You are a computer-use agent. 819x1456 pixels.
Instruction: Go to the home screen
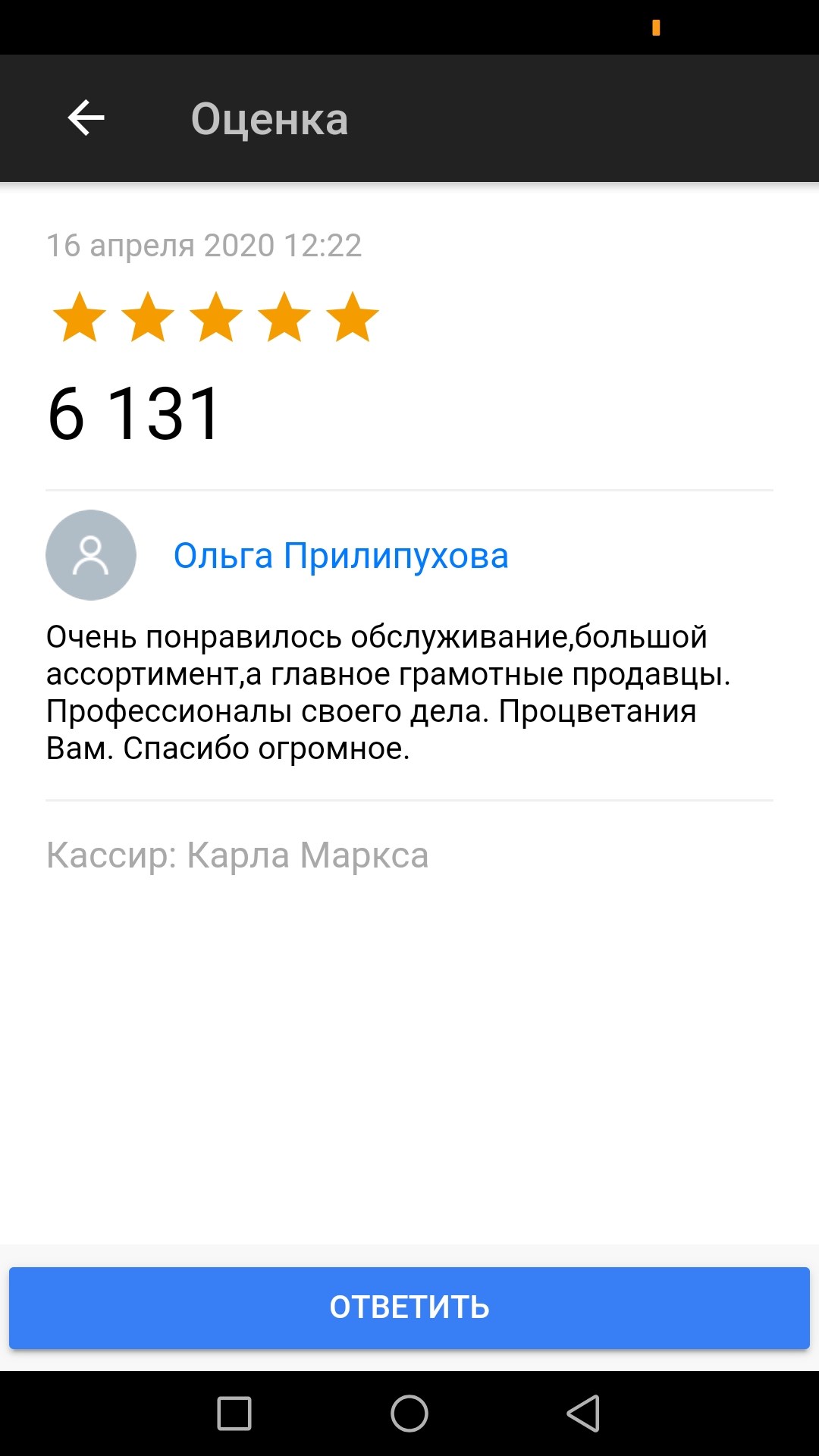(x=409, y=1414)
